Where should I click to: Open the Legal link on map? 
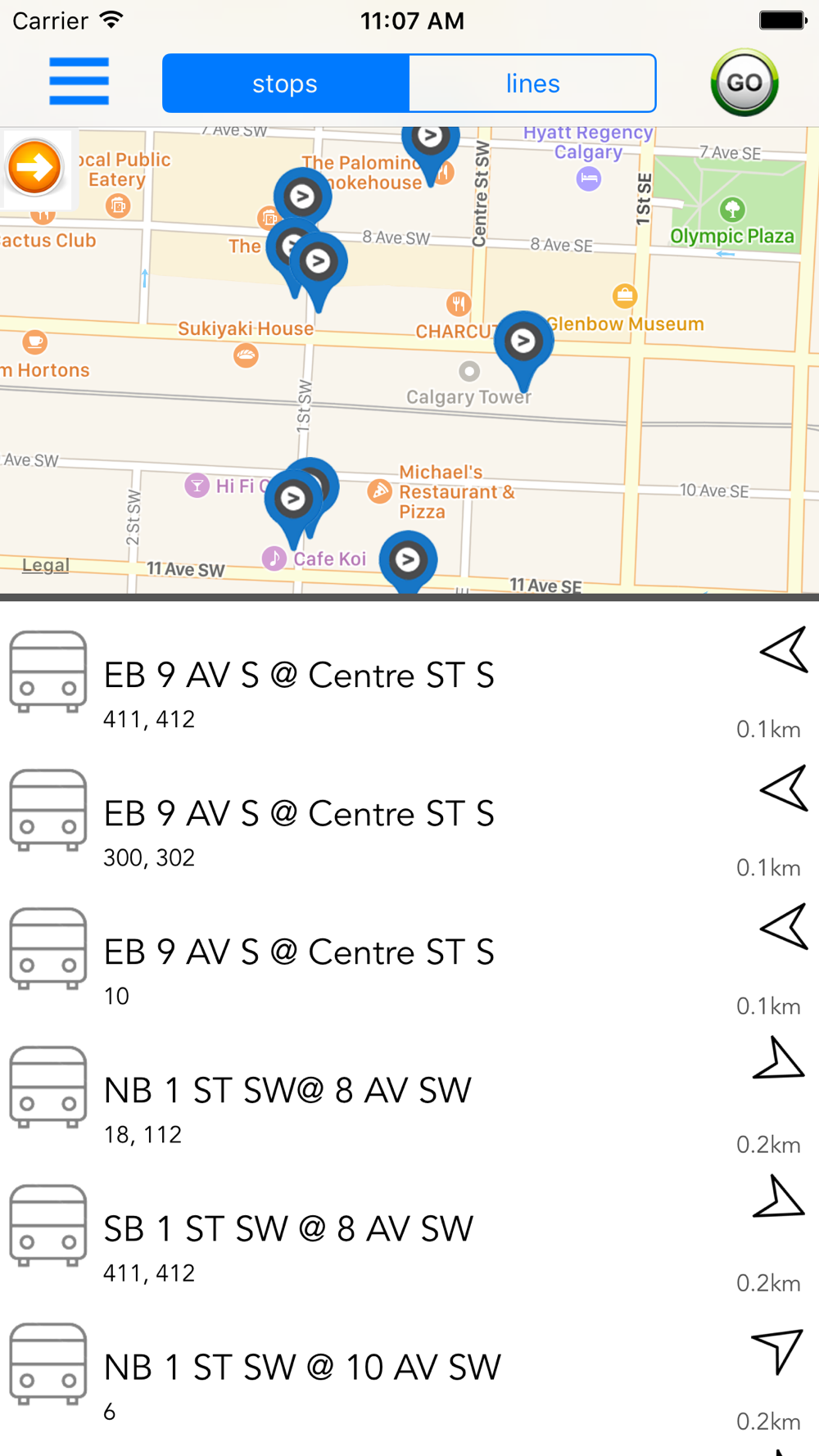[x=45, y=565]
